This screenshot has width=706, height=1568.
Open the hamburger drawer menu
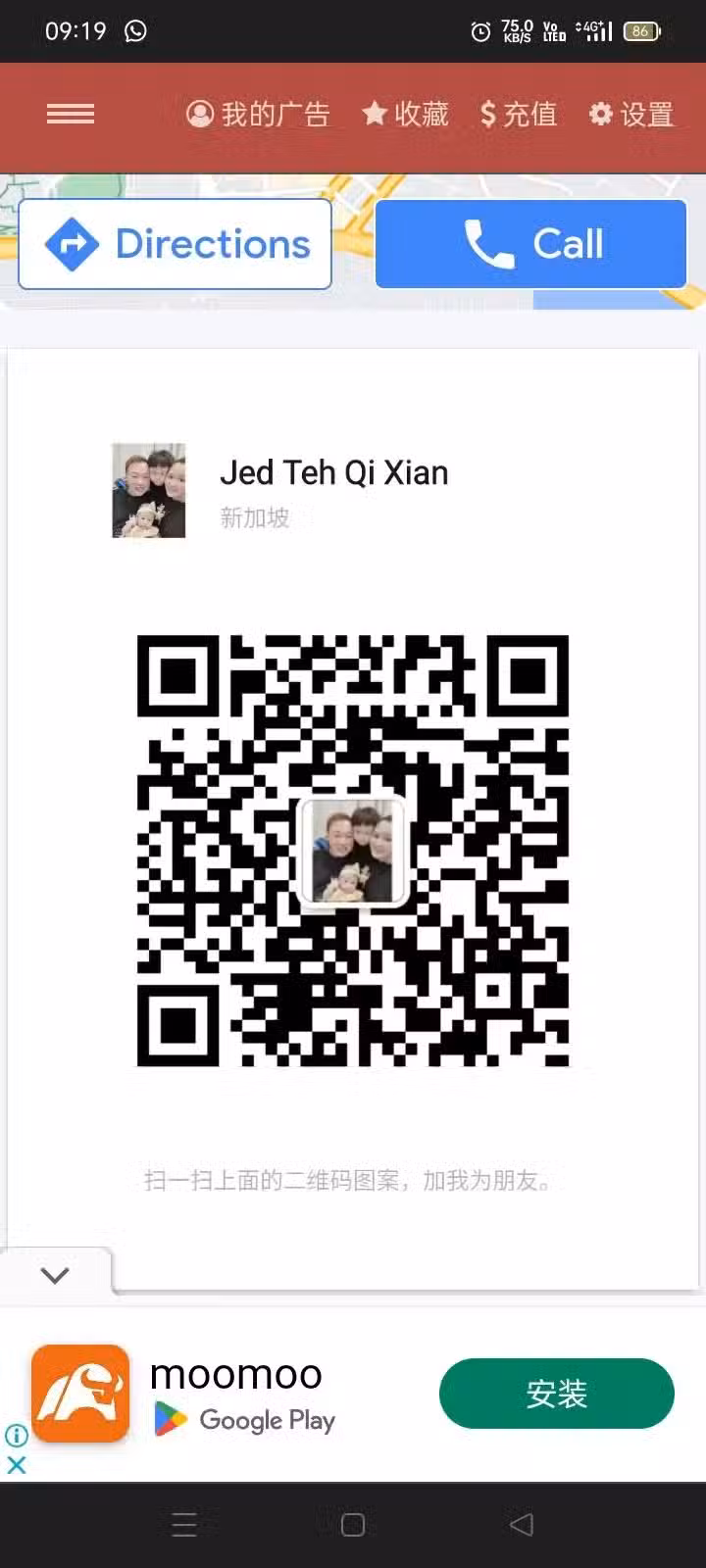point(71,115)
